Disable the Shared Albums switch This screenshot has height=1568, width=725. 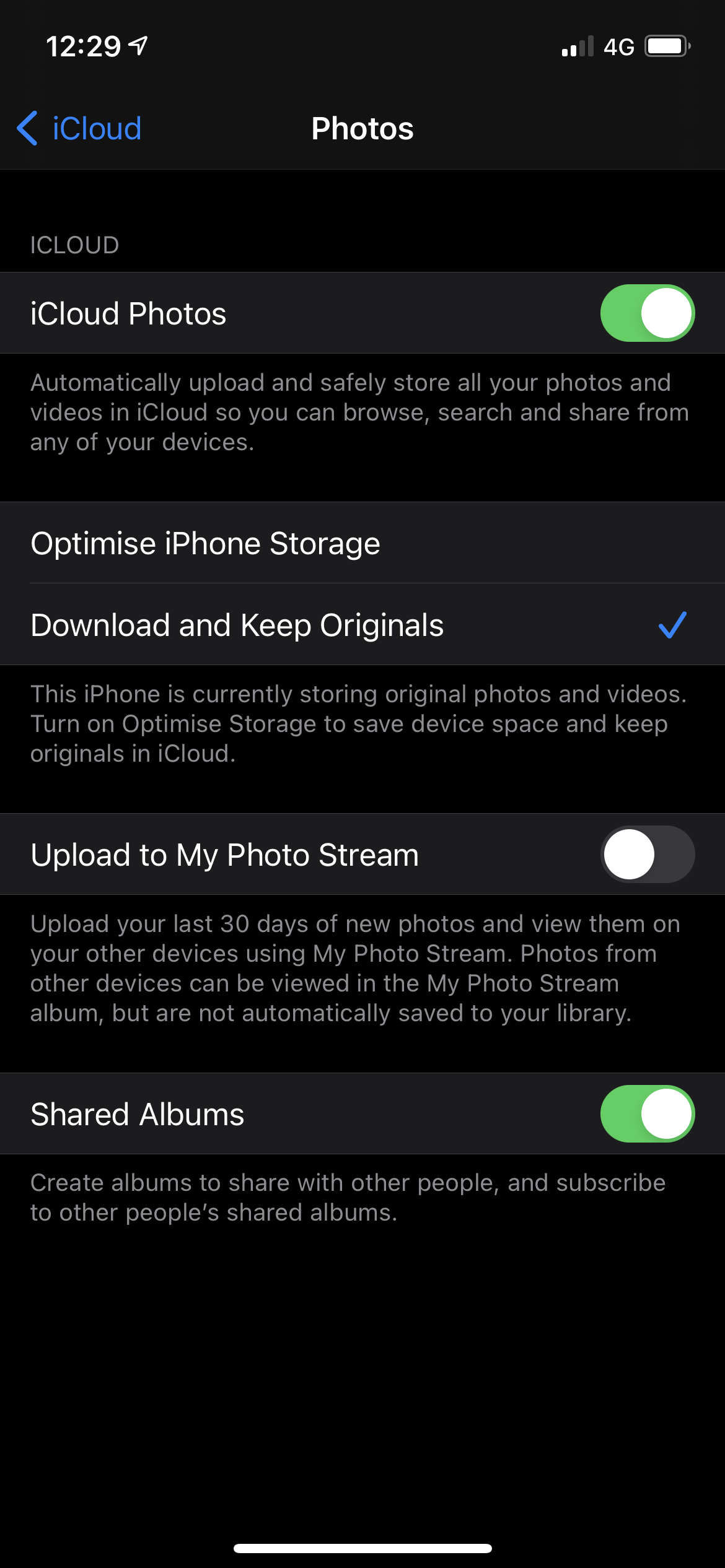[647, 1114]
